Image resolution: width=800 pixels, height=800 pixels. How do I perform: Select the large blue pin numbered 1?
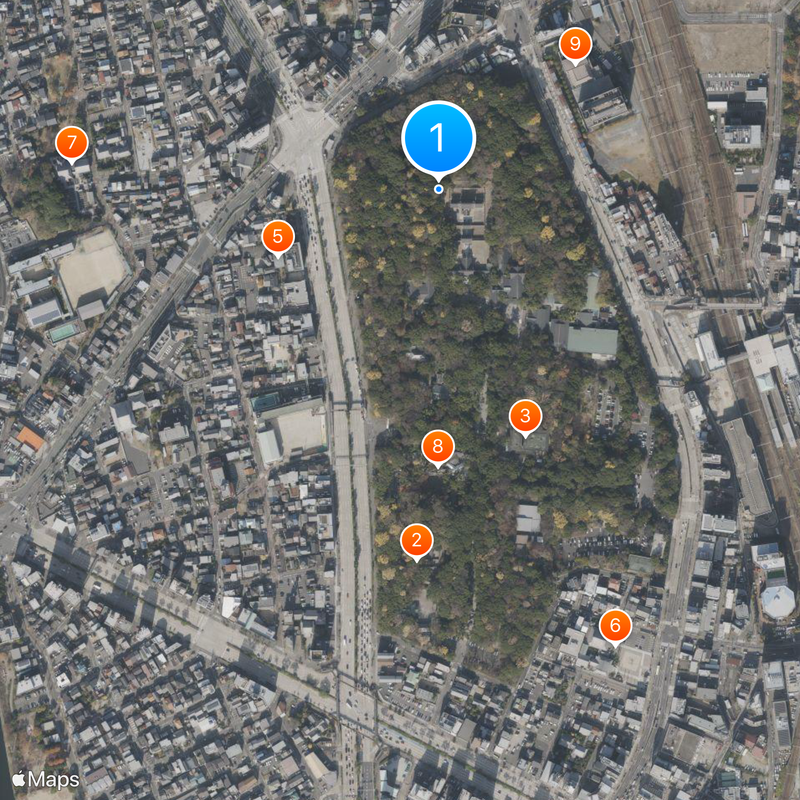pos(438,139)
